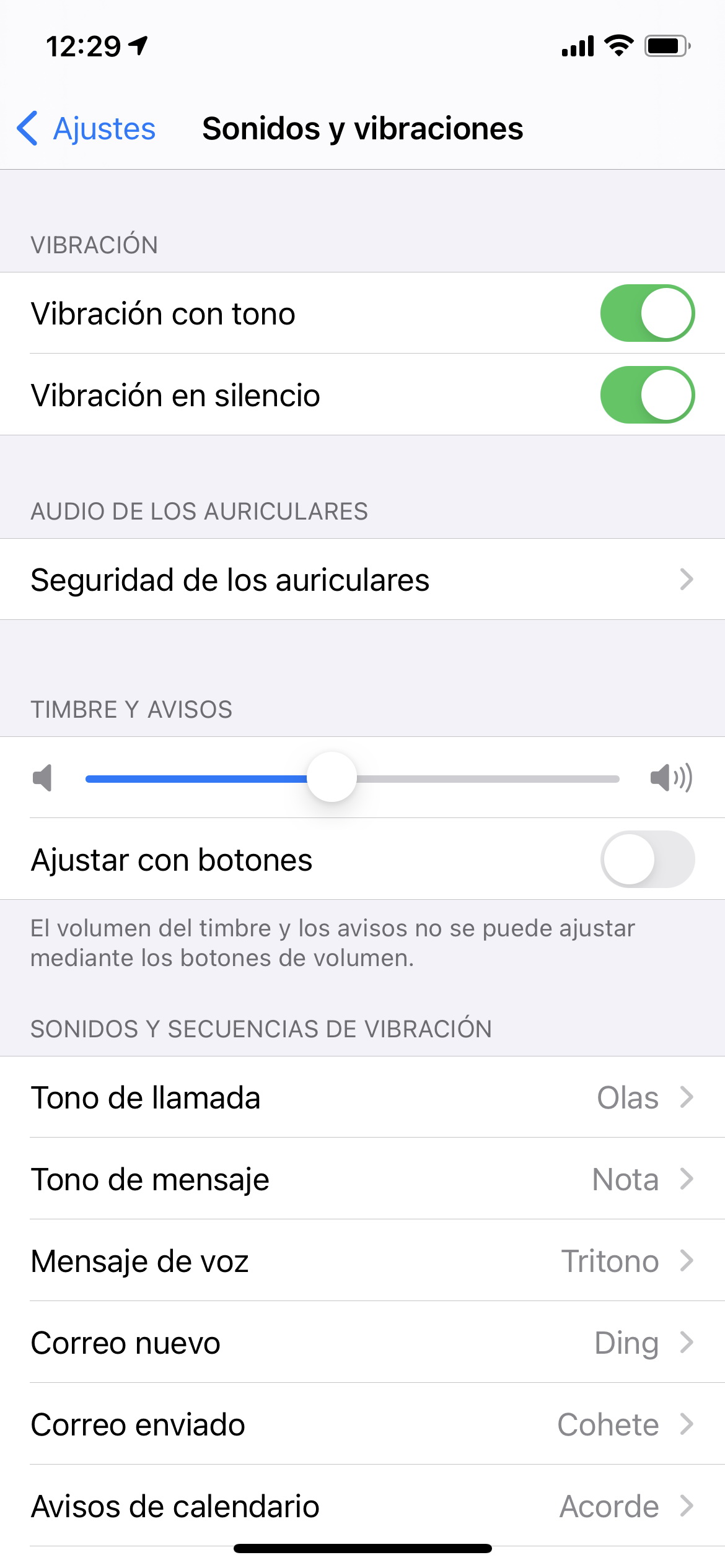Disable Vibración con tono
The height and width of the screenshot is (1568, 725).
pyautogui.click(x=647, y=313)
